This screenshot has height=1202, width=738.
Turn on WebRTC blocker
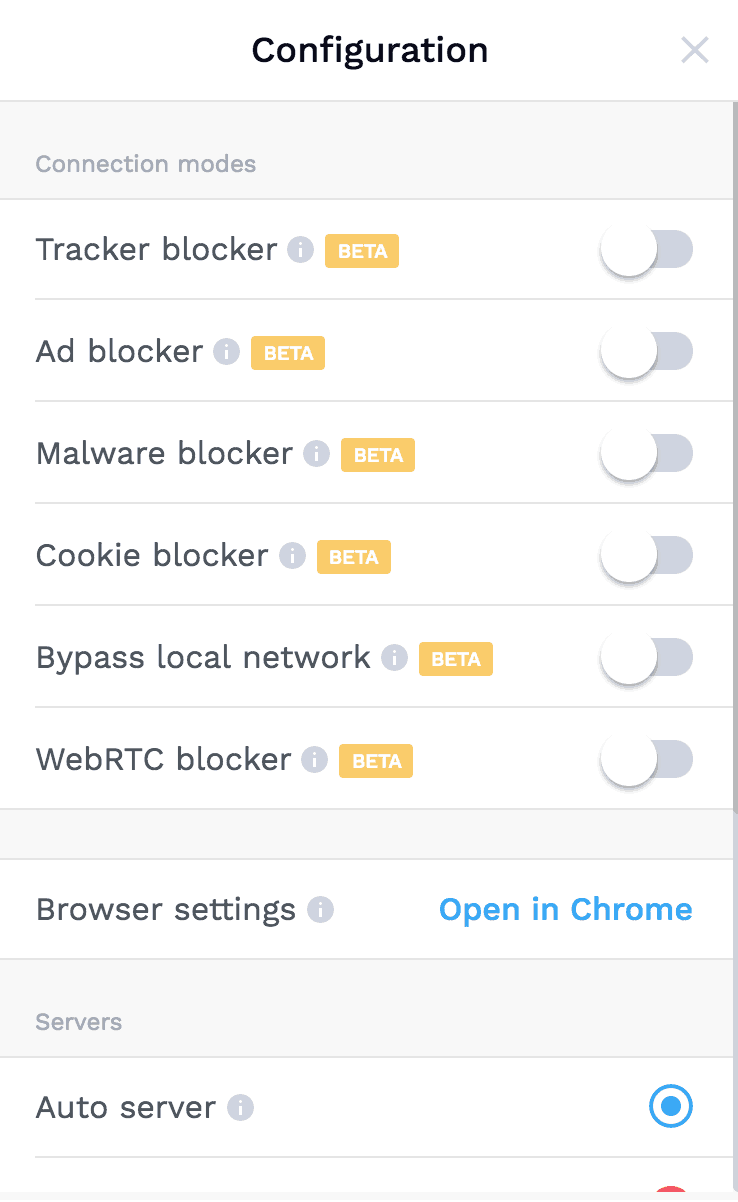[647, 759]
